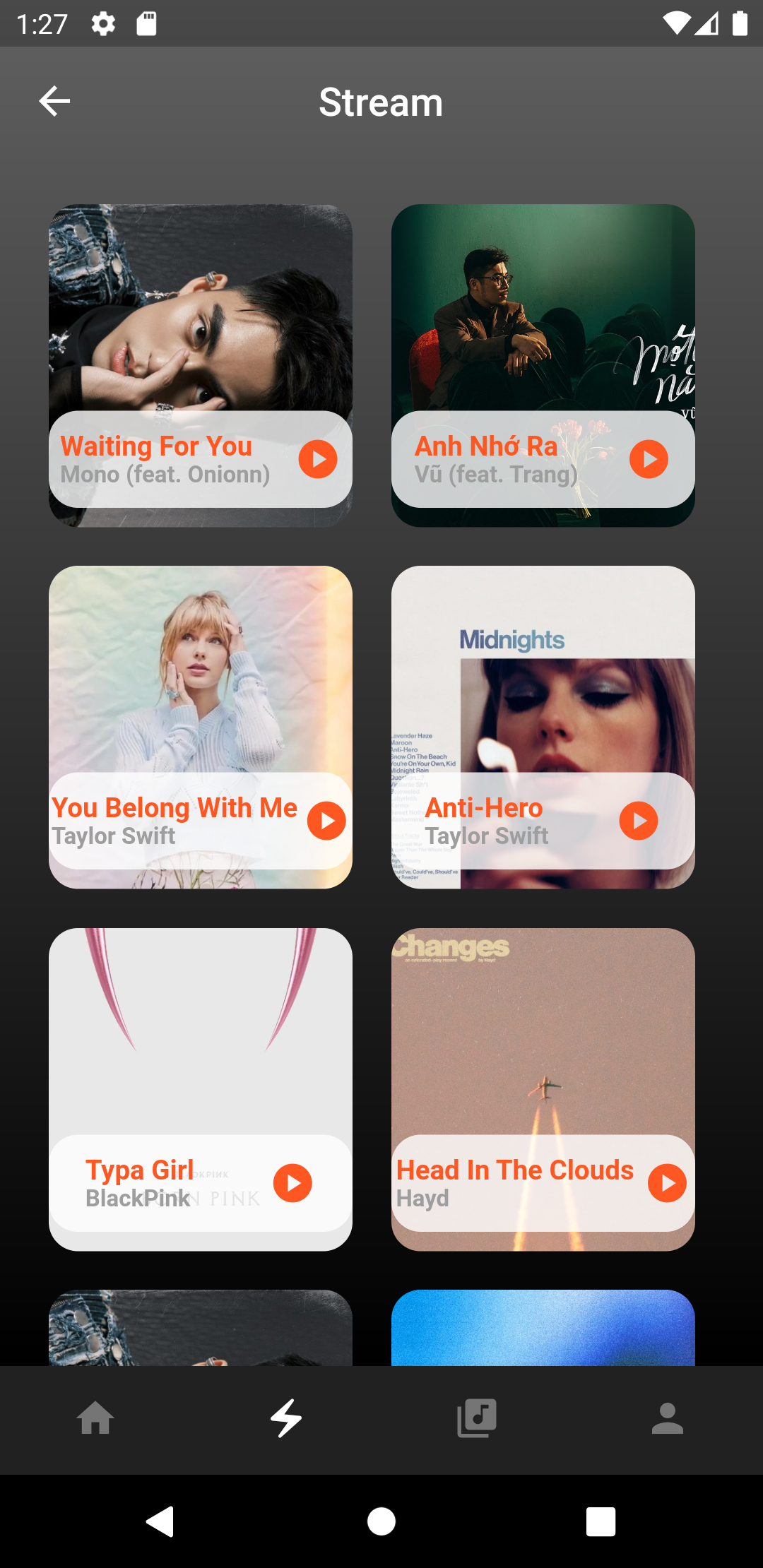Open the recent apps overview
This screenshot has width=763, height=1568.
[601, 1521]
